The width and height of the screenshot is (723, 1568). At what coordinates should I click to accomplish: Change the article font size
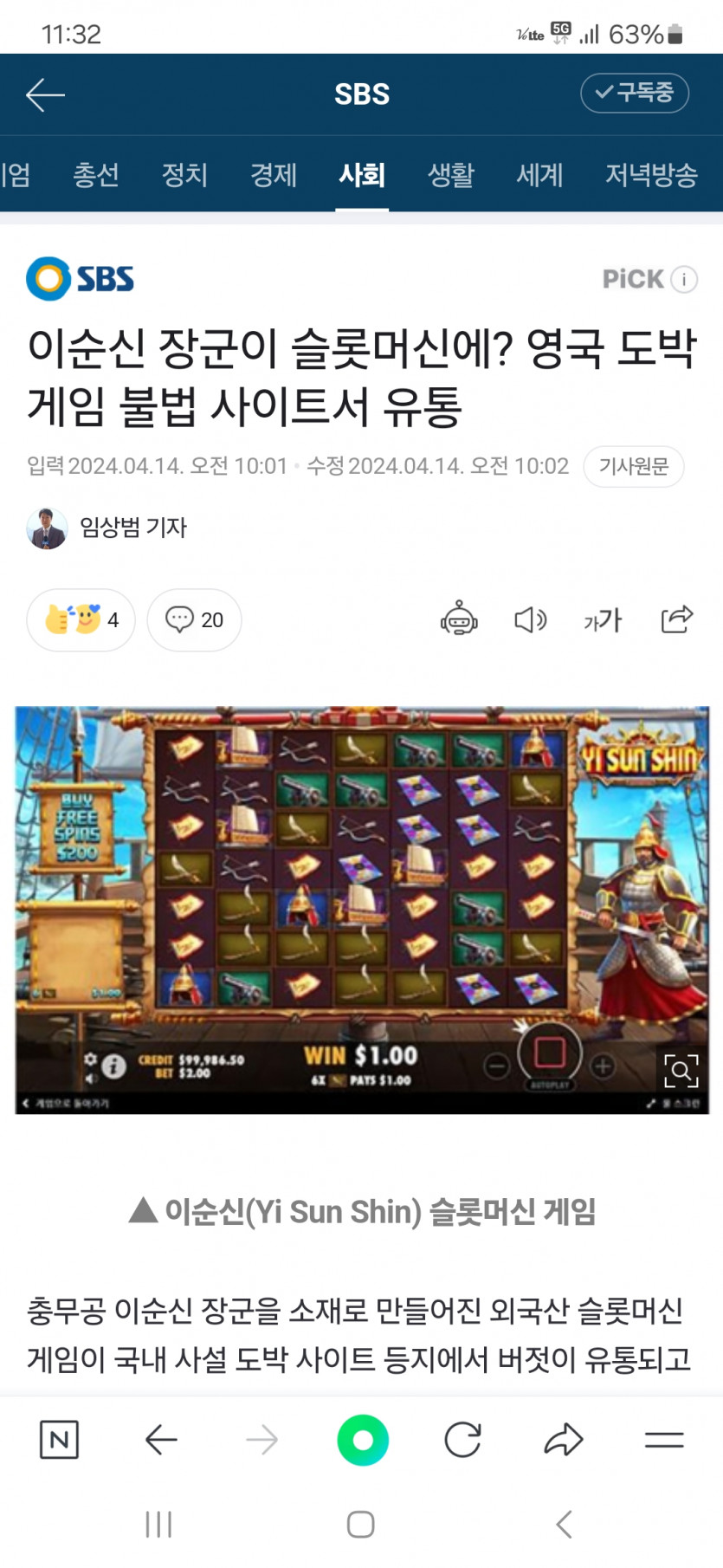coord(603,619)
